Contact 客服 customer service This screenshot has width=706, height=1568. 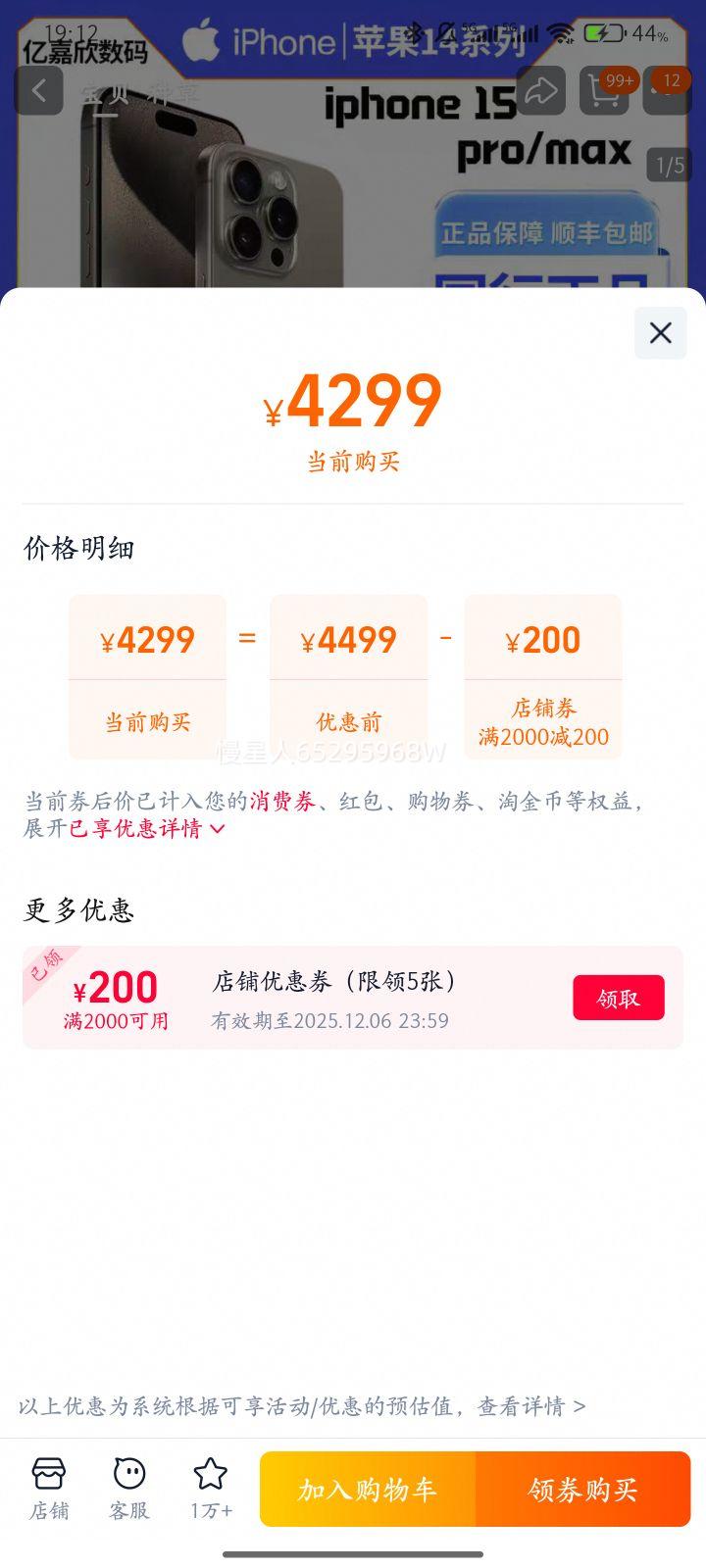tap(129, 1488)
